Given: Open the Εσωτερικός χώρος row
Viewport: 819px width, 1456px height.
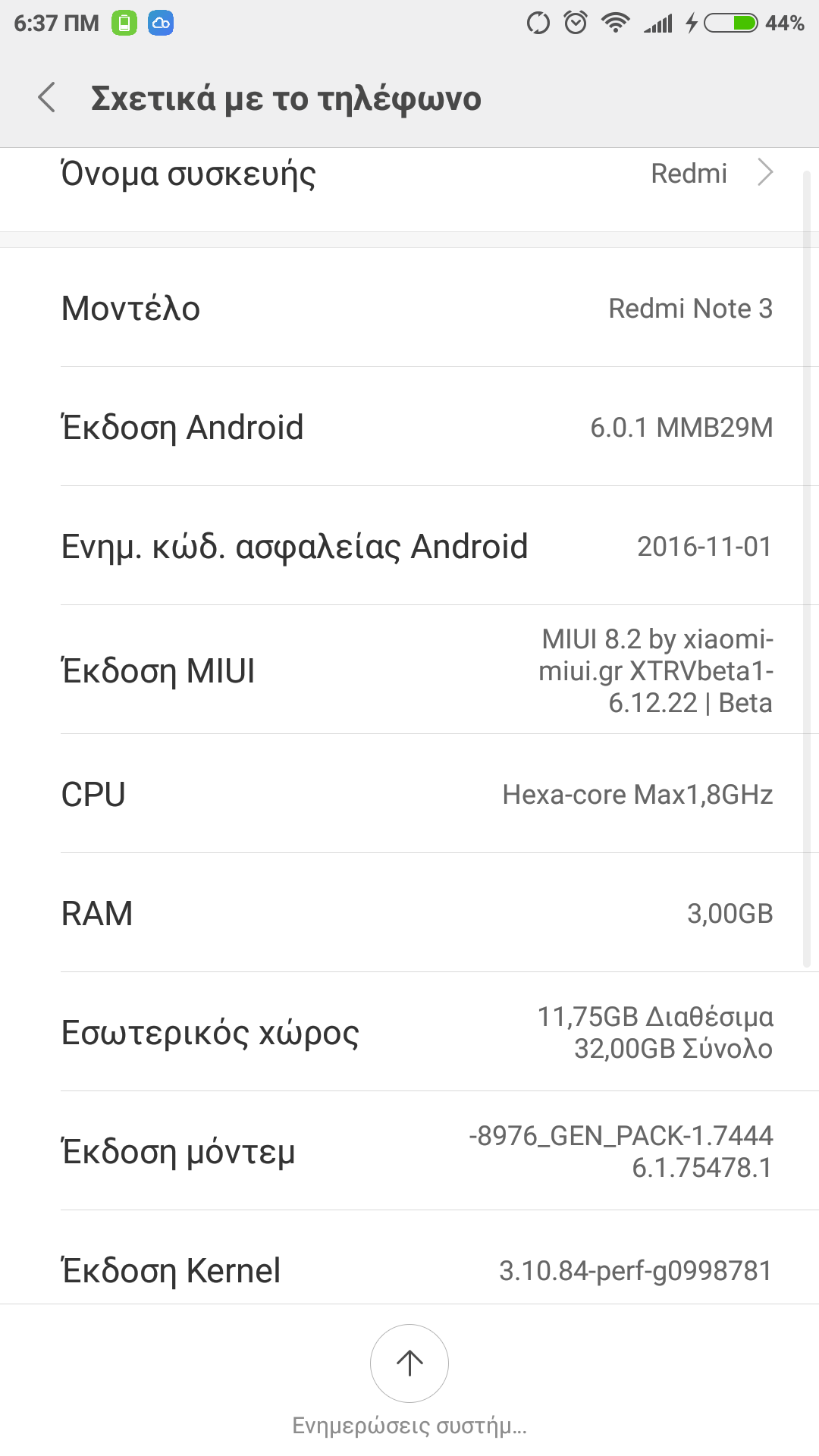Looking at the screenshot, I should 409,1032.
